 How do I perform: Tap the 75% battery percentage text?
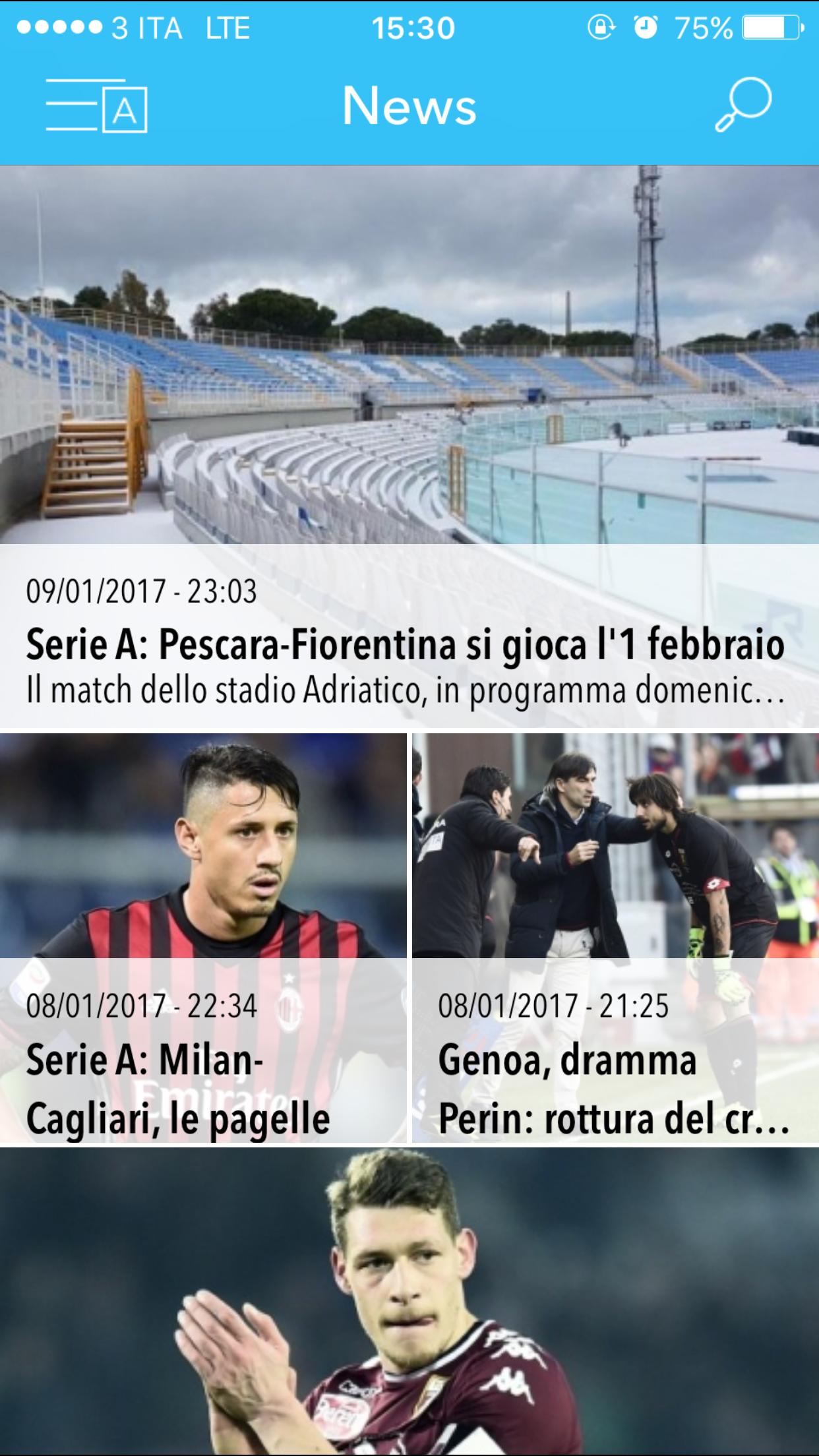click(x=701, y=27)
